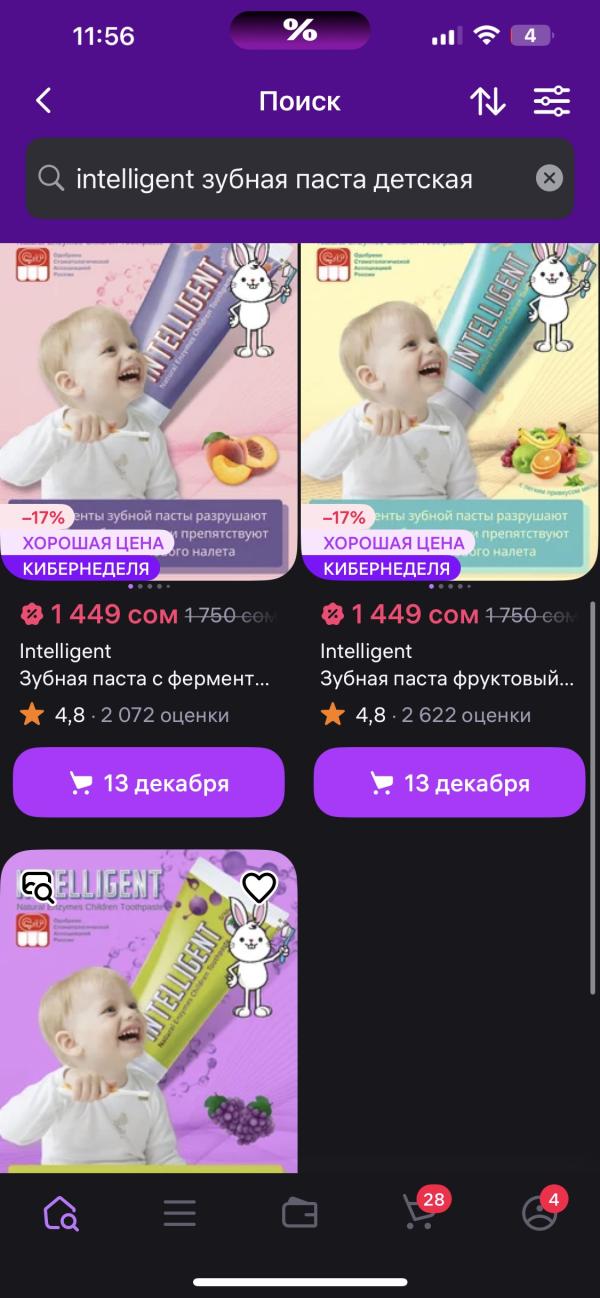Switch to the home search tab

(60, 1214)
